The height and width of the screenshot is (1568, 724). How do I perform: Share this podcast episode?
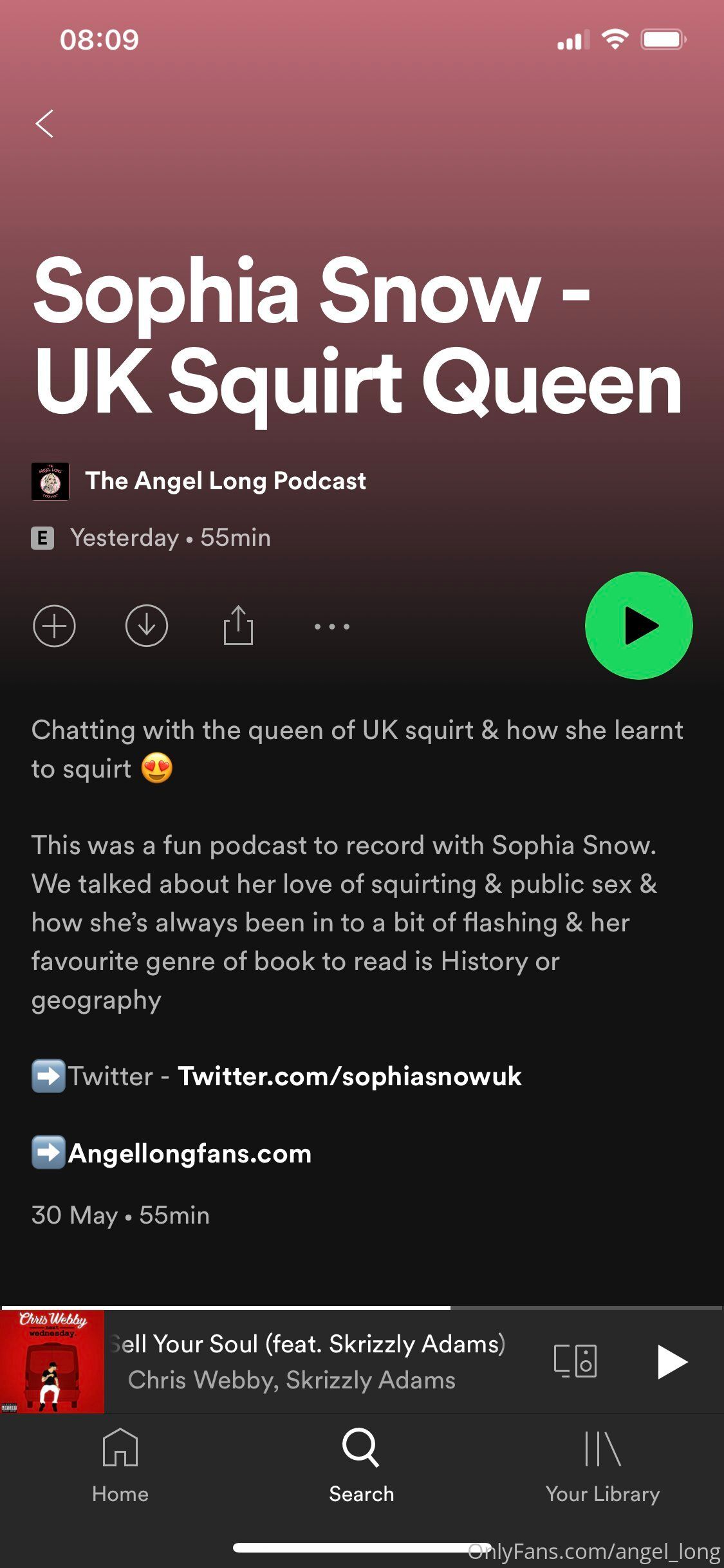[x=238, y=625]
